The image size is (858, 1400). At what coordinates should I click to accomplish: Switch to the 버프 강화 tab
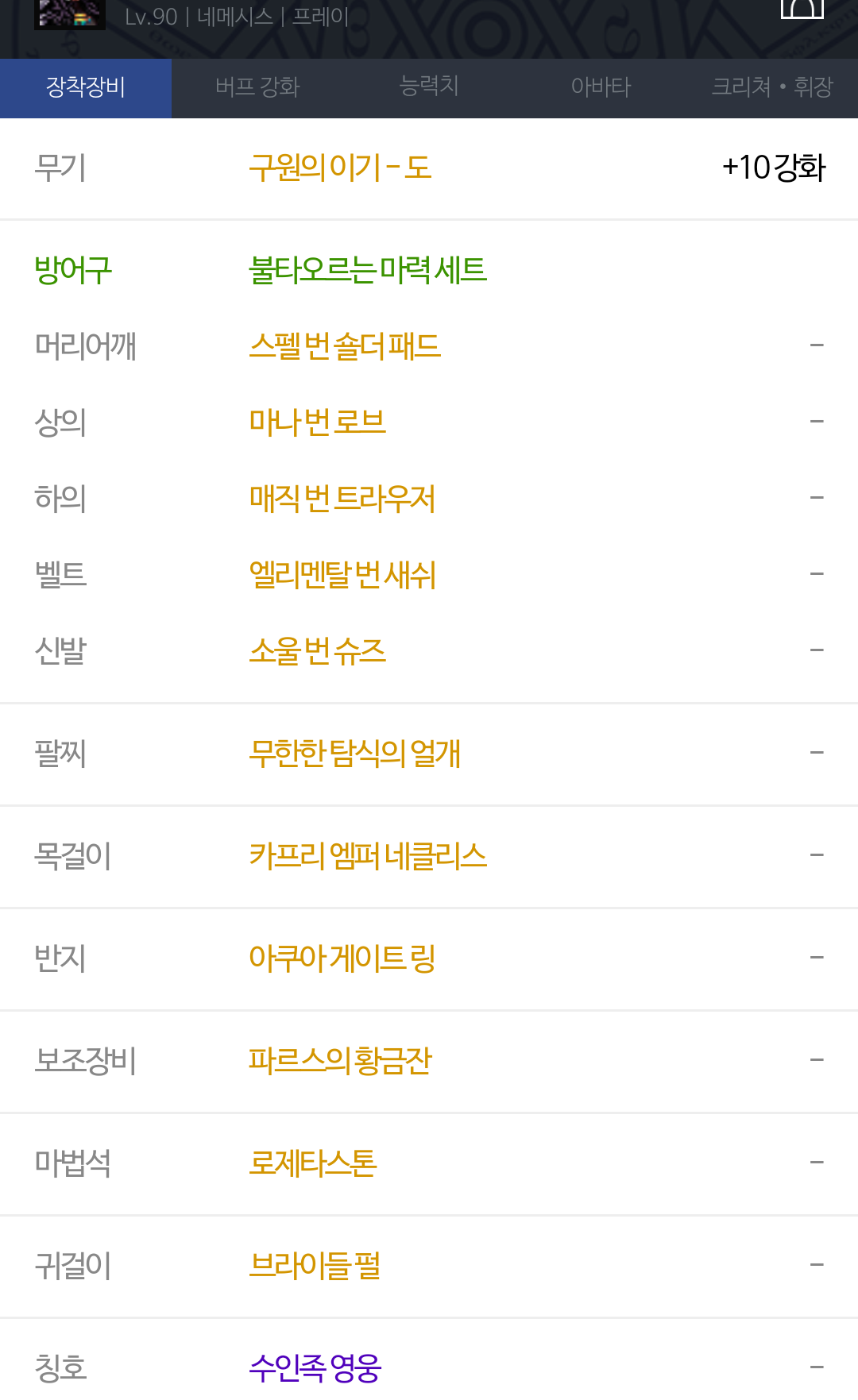point(257,87)
